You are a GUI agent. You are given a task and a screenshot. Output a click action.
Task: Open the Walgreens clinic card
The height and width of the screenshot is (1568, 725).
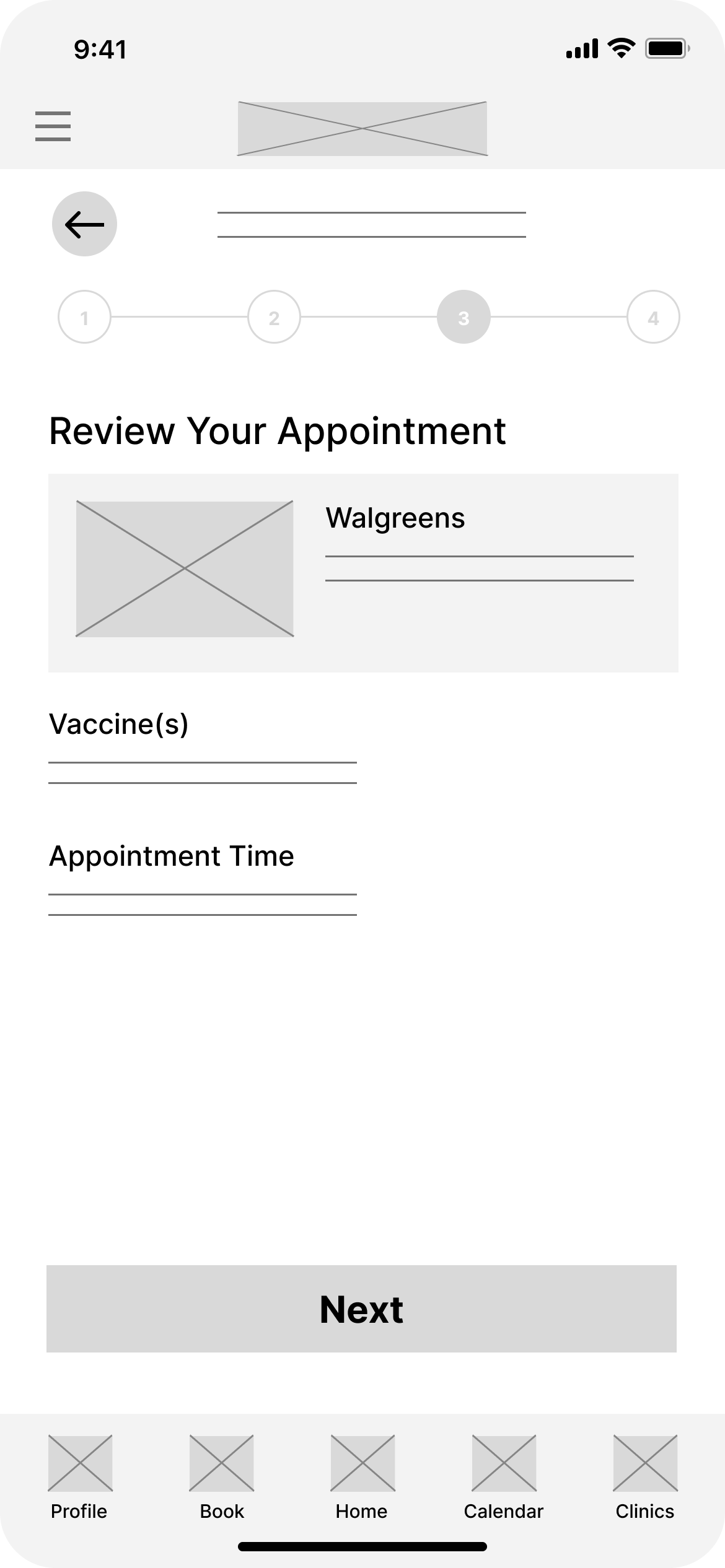coord(363,573)
